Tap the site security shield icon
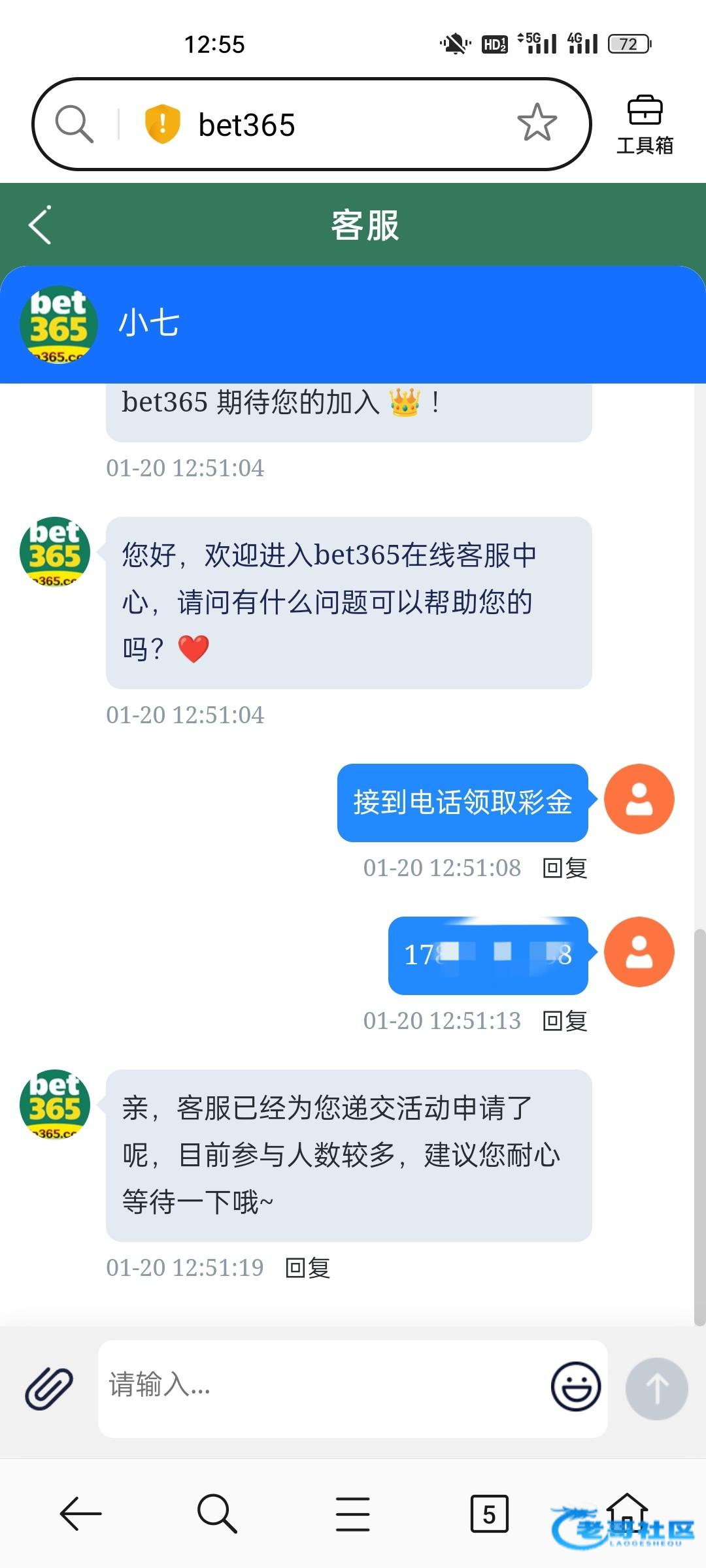 pos(162,123)
